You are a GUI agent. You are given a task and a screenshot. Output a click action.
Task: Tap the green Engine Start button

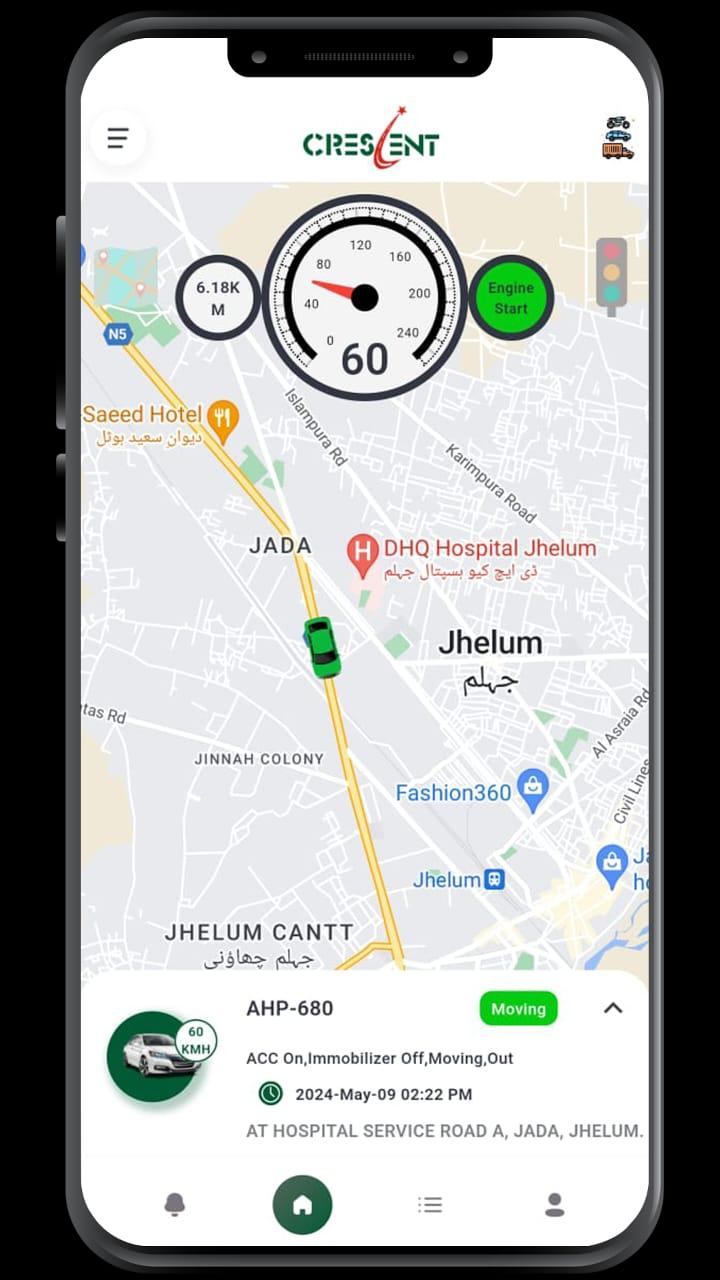coord(511,298)
